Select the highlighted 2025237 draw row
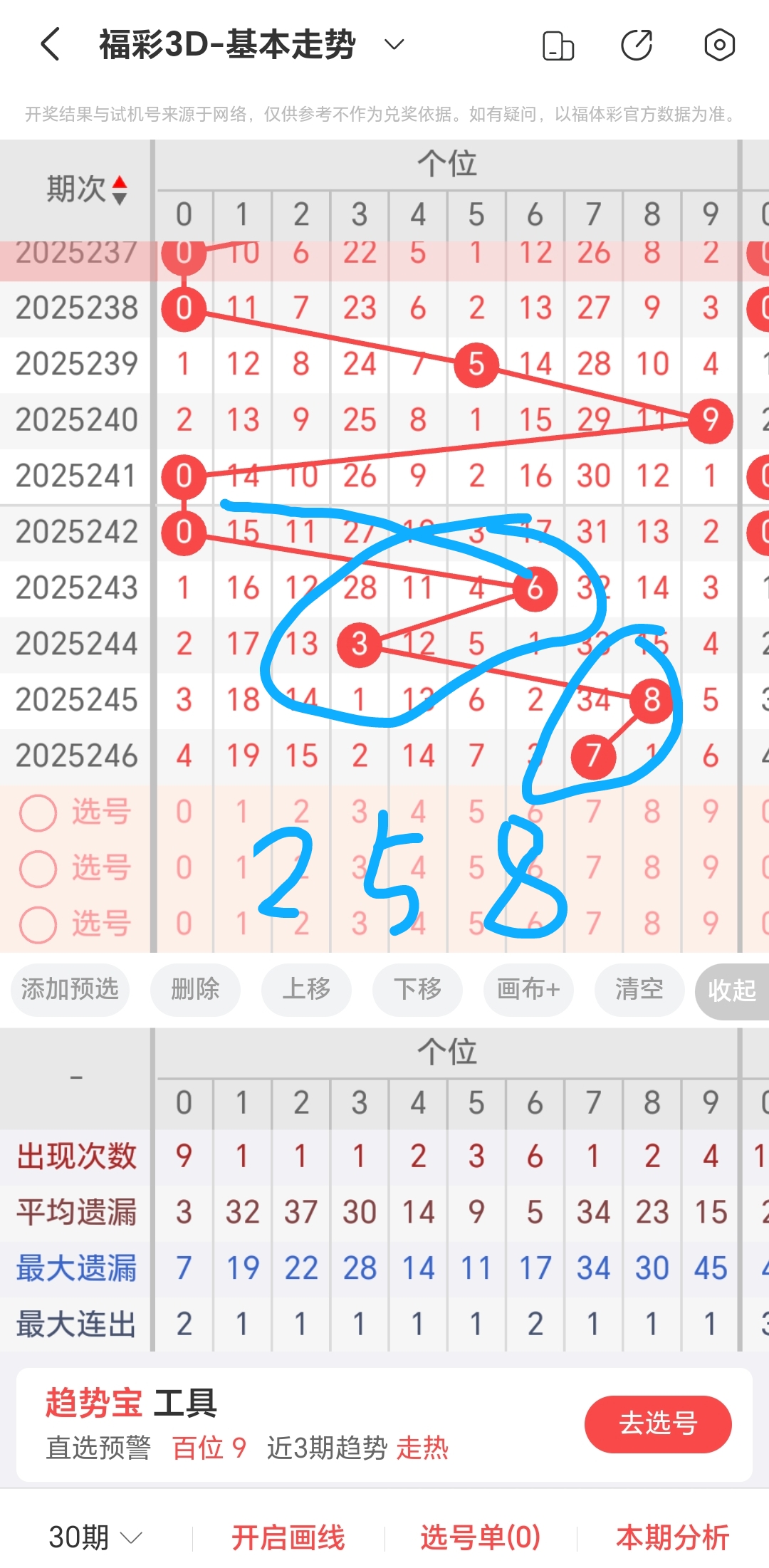 point(77,253)
